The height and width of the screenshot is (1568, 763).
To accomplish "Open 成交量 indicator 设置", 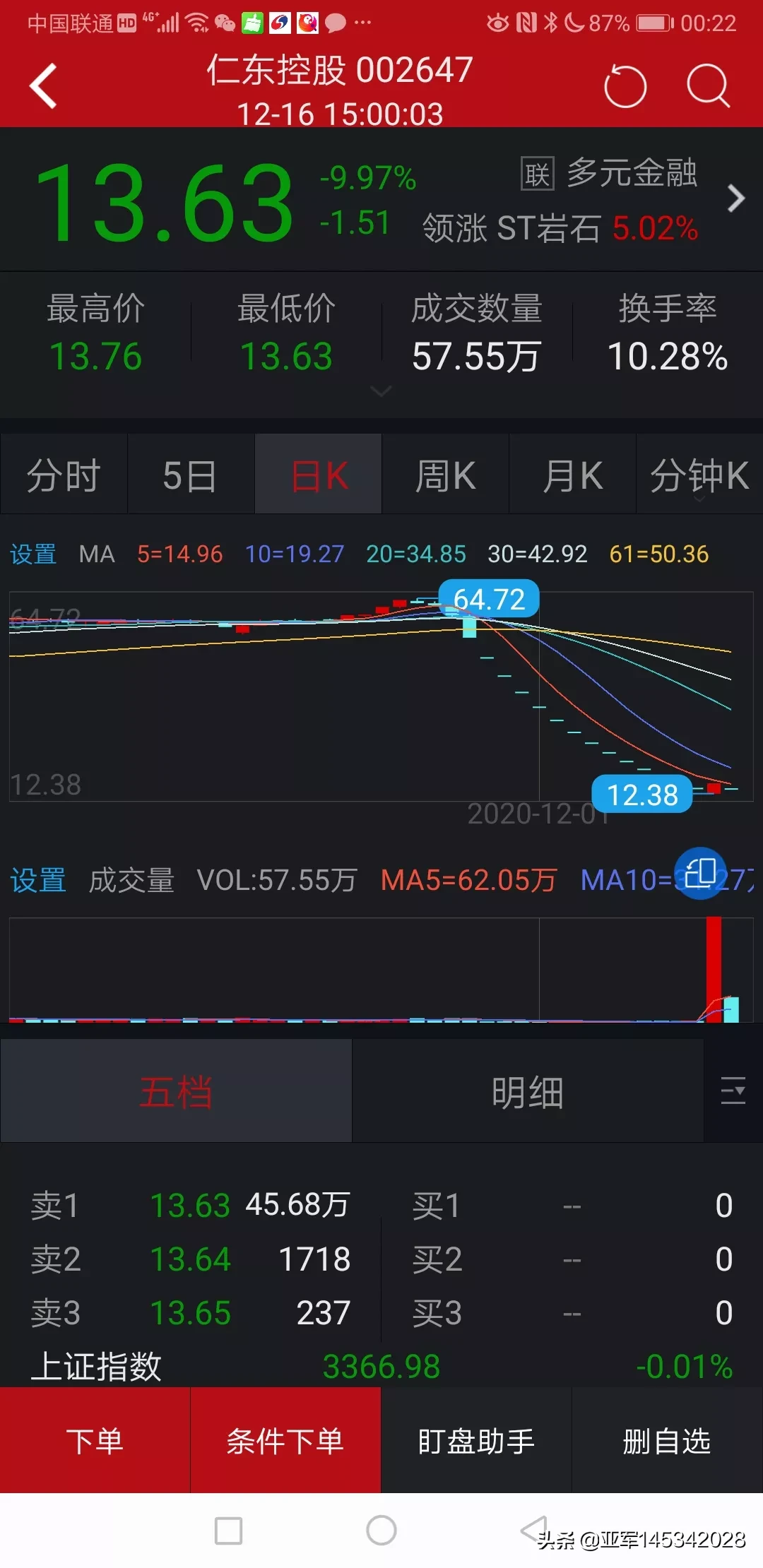I will 38,880.
